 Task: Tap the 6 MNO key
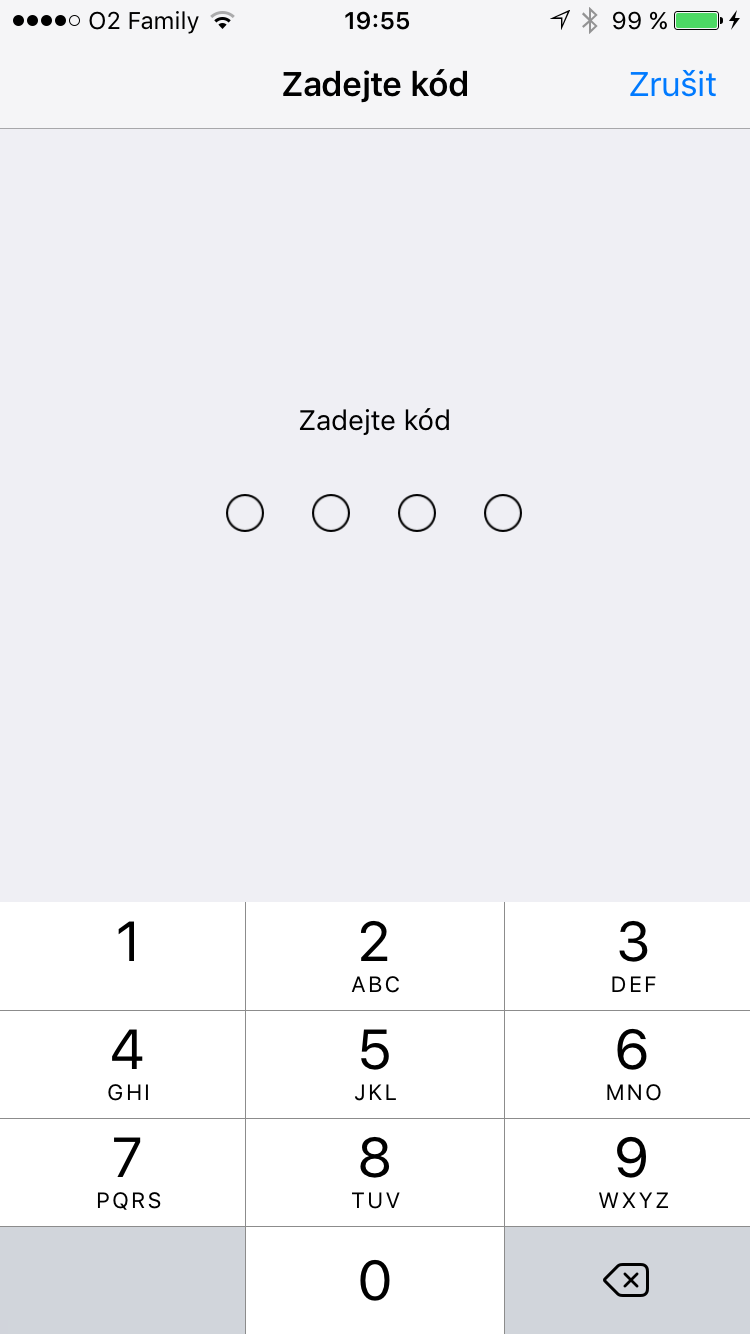tap(628, 1064)
